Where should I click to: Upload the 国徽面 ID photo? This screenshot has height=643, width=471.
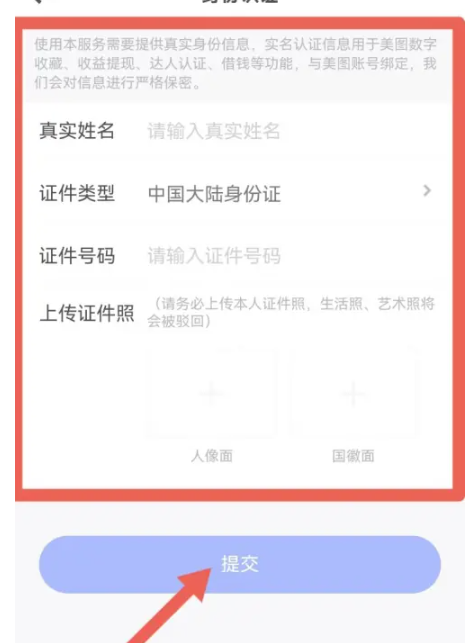353,394
